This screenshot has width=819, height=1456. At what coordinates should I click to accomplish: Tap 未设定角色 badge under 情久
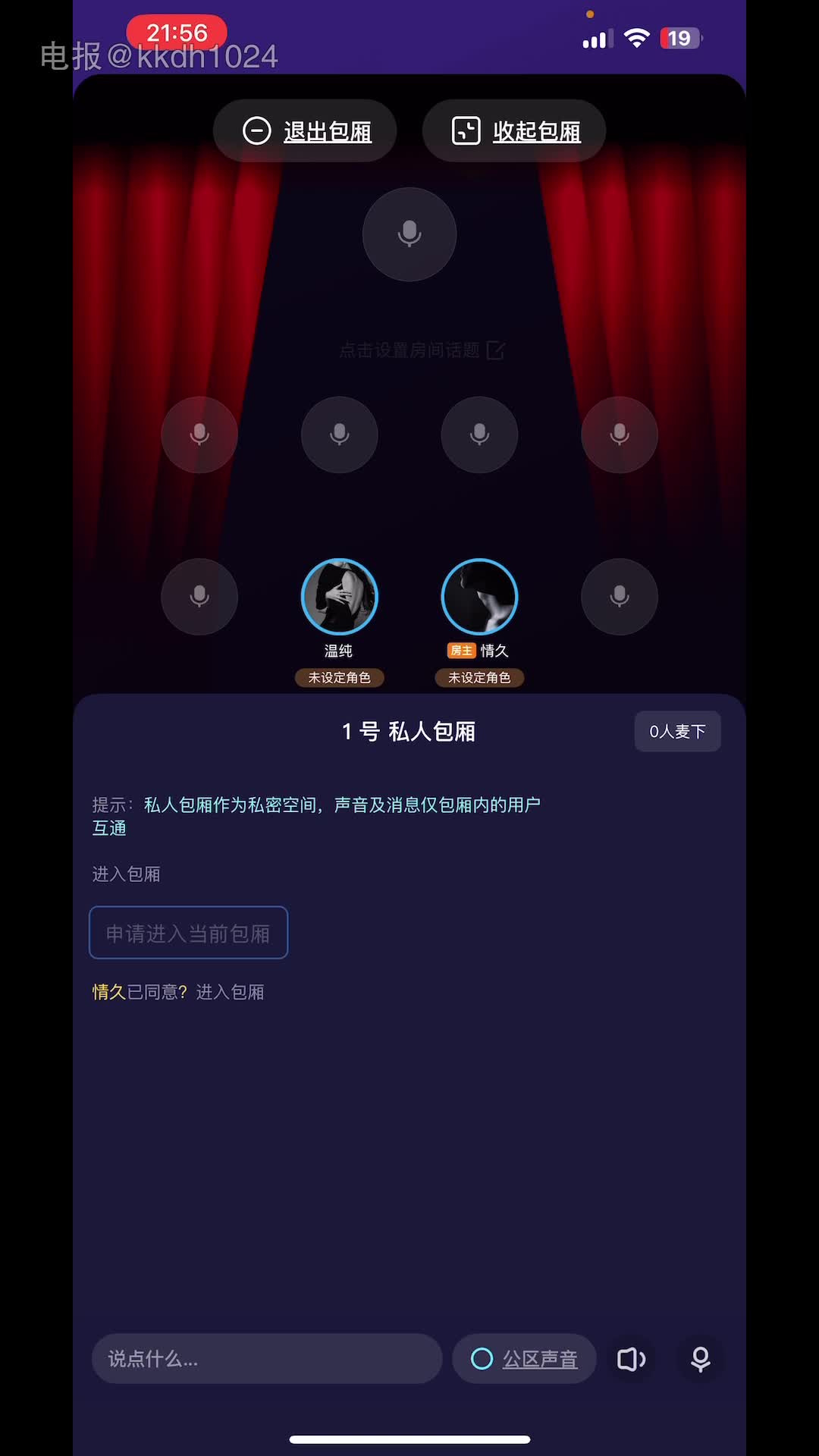point(479,678)
